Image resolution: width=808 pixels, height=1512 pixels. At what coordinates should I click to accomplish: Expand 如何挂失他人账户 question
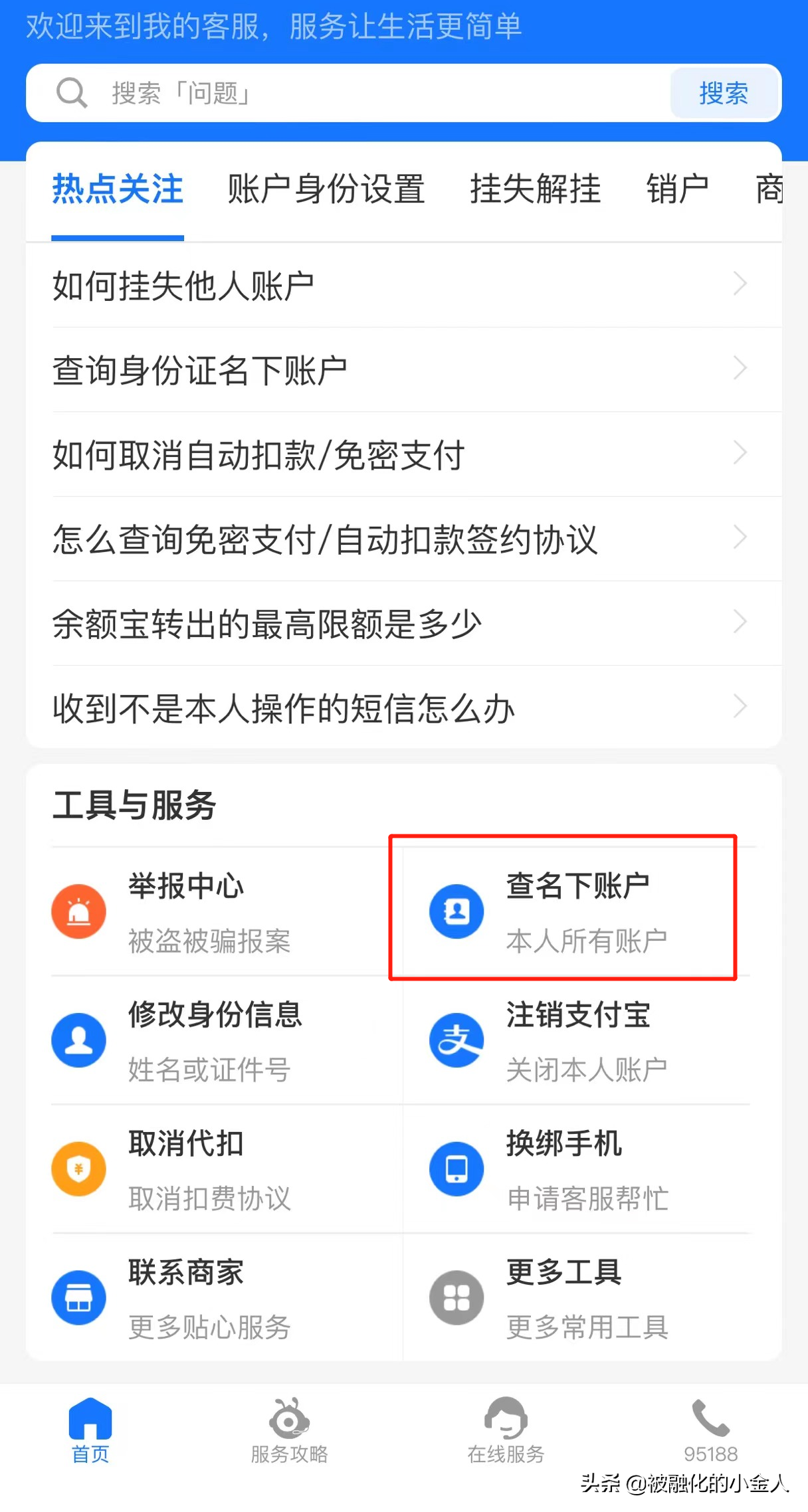(x=404, y=284)
